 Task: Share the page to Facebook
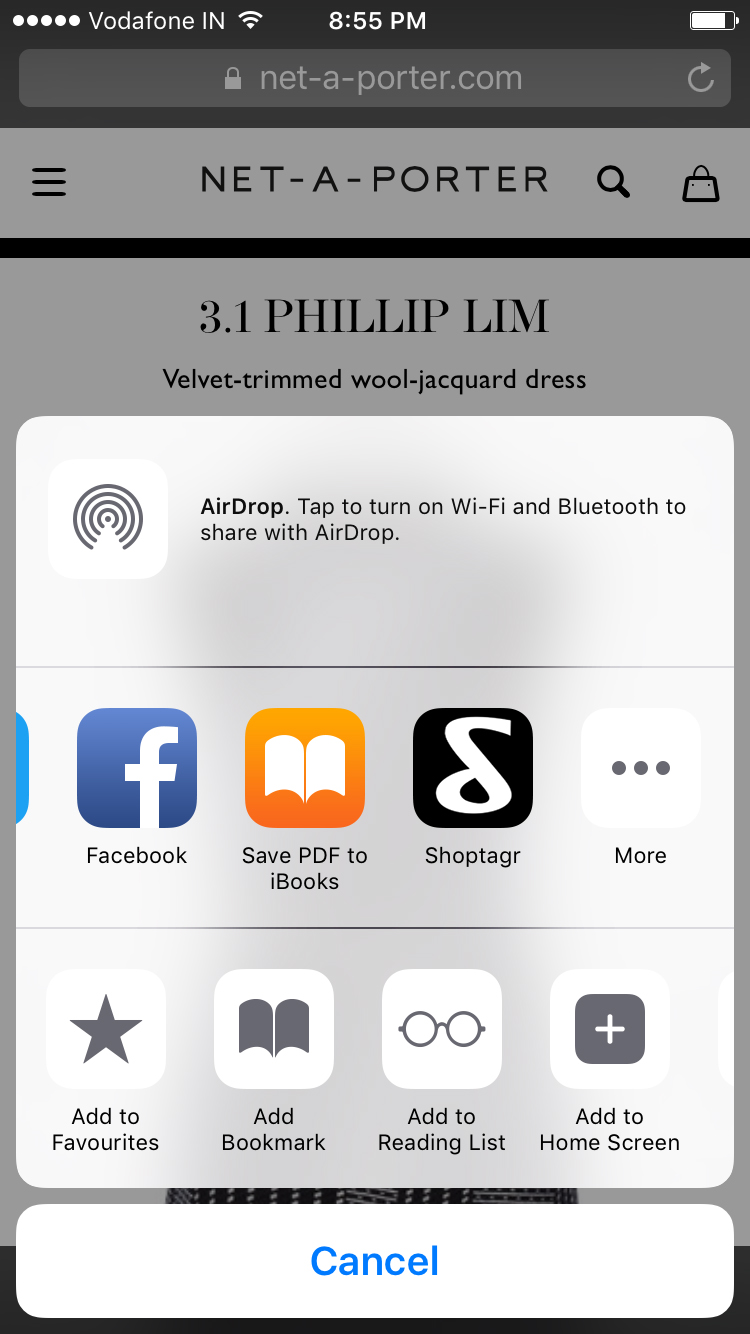point(137,768)
